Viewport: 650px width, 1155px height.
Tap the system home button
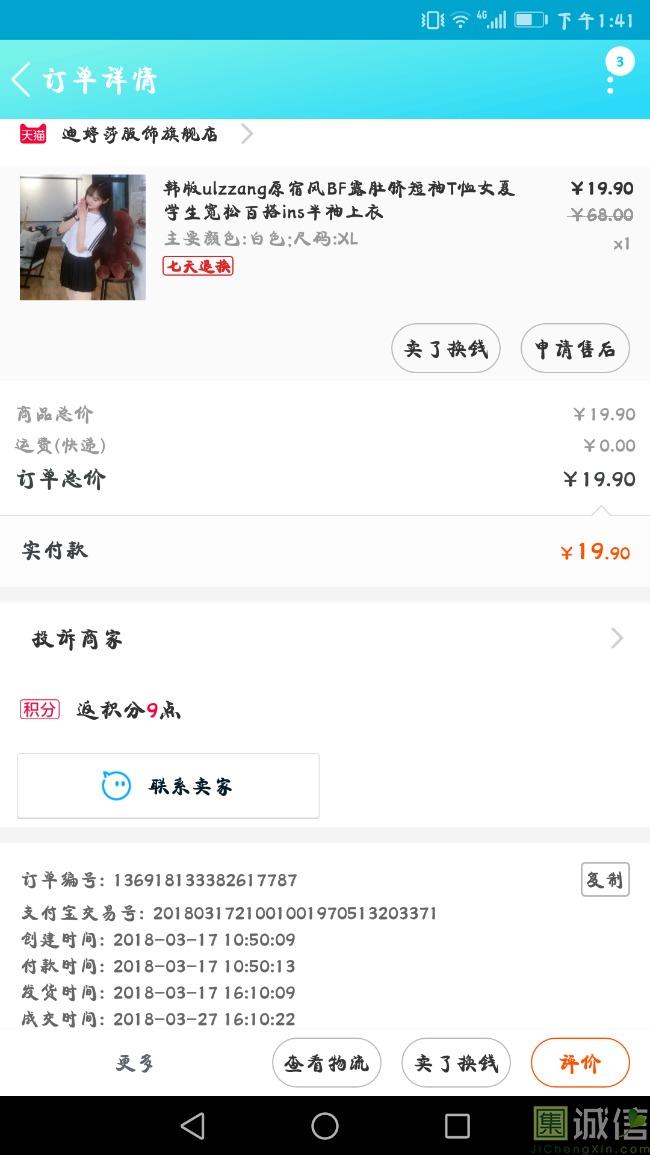point(325,1126)
